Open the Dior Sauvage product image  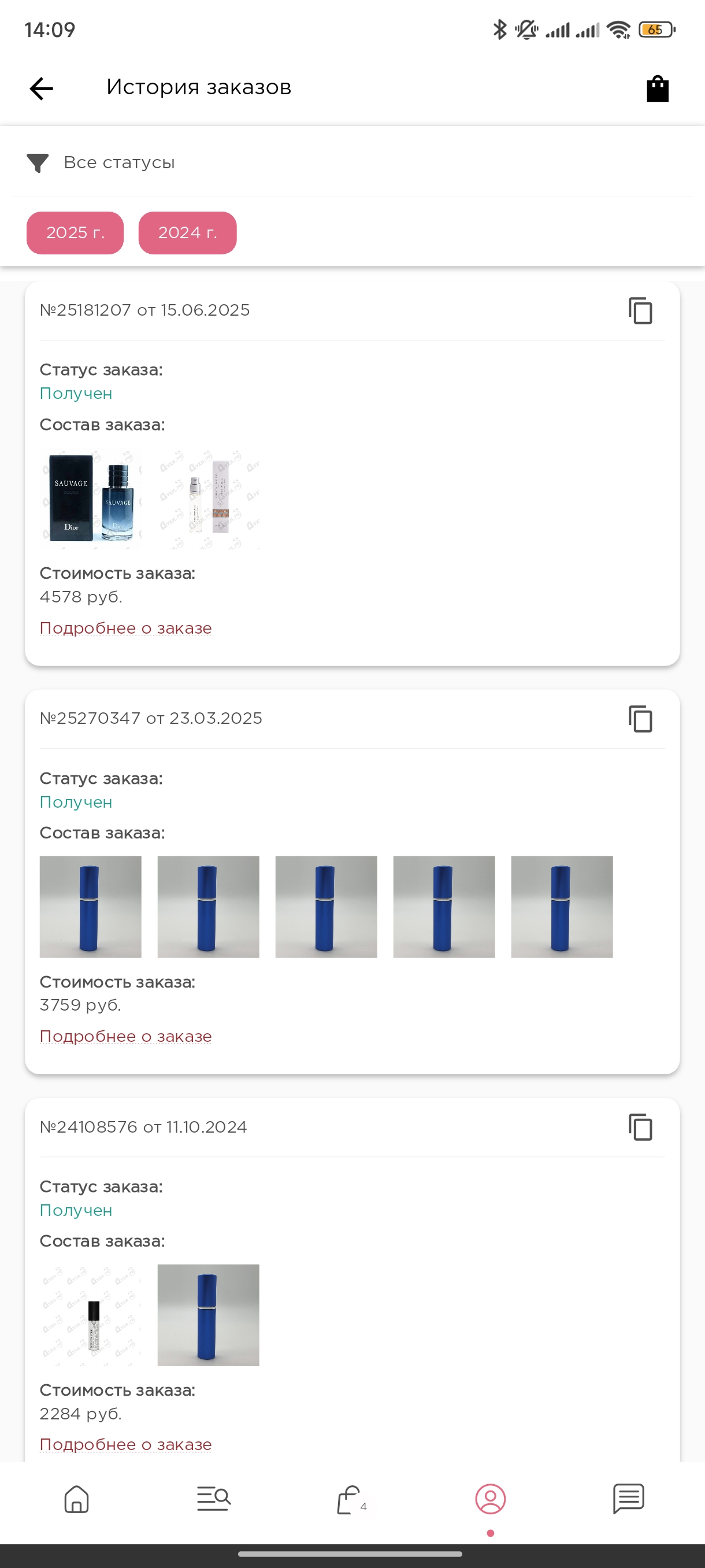click(x=91, y=498)
